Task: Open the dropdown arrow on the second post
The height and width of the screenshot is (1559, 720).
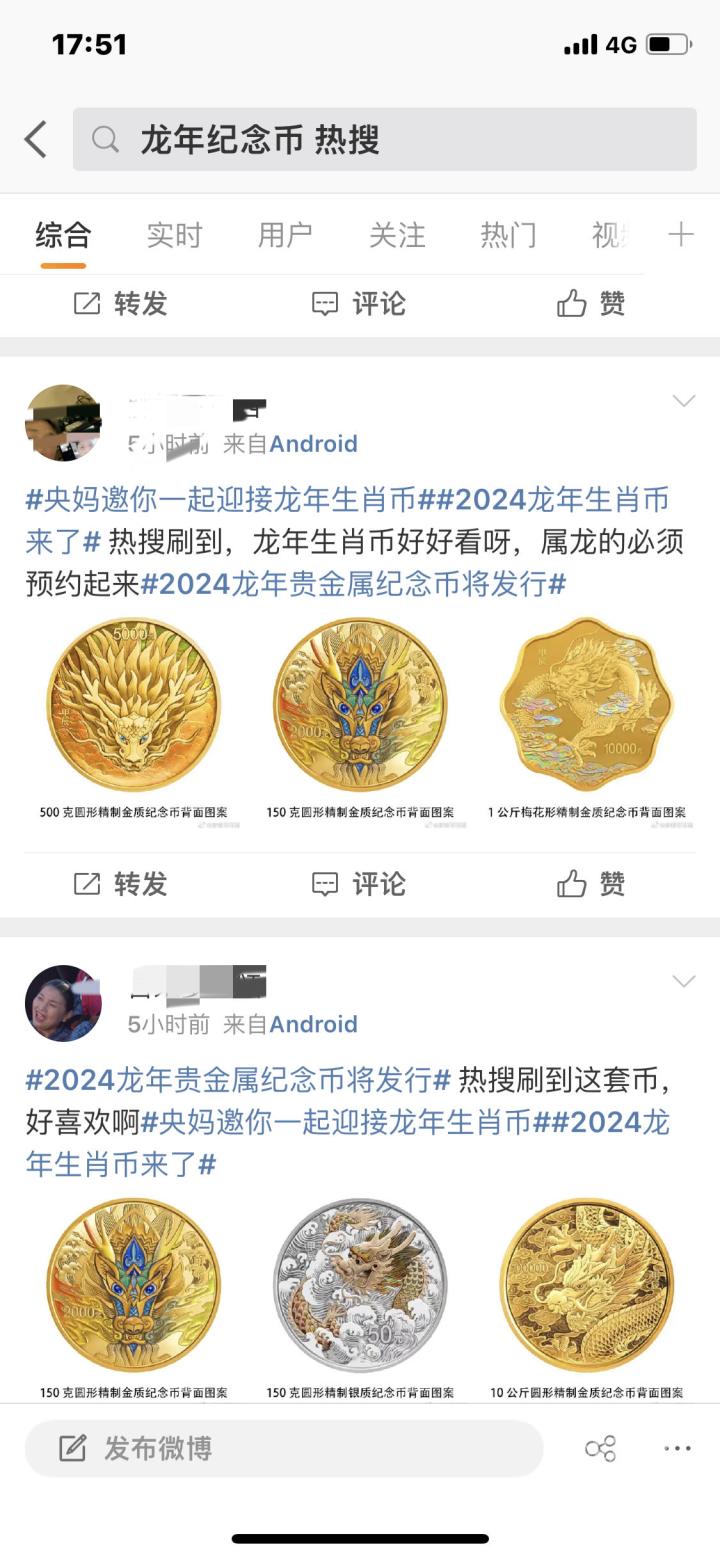Action: pyautogui.click(x=684, y=981)
